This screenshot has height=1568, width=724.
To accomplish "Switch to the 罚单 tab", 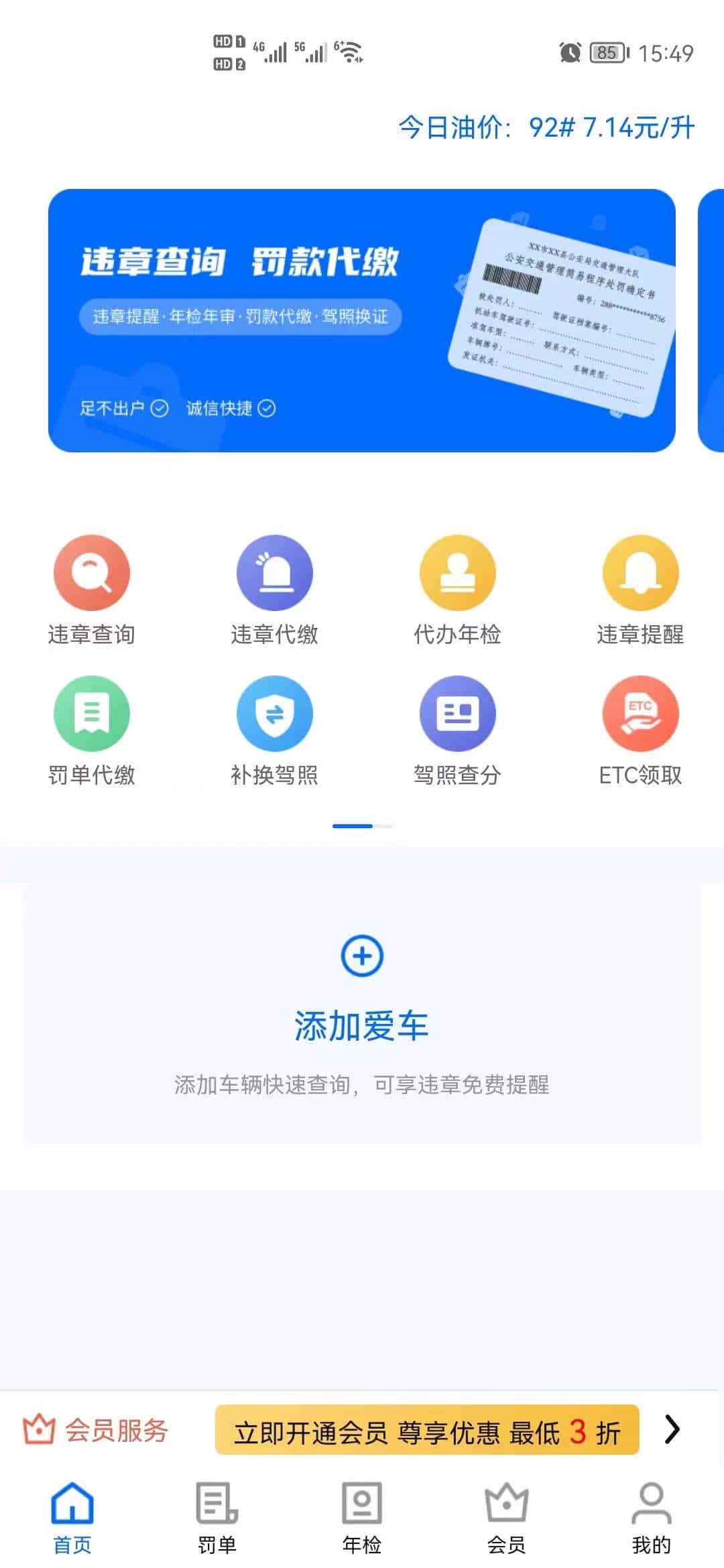I will (x=217, y=1518).
